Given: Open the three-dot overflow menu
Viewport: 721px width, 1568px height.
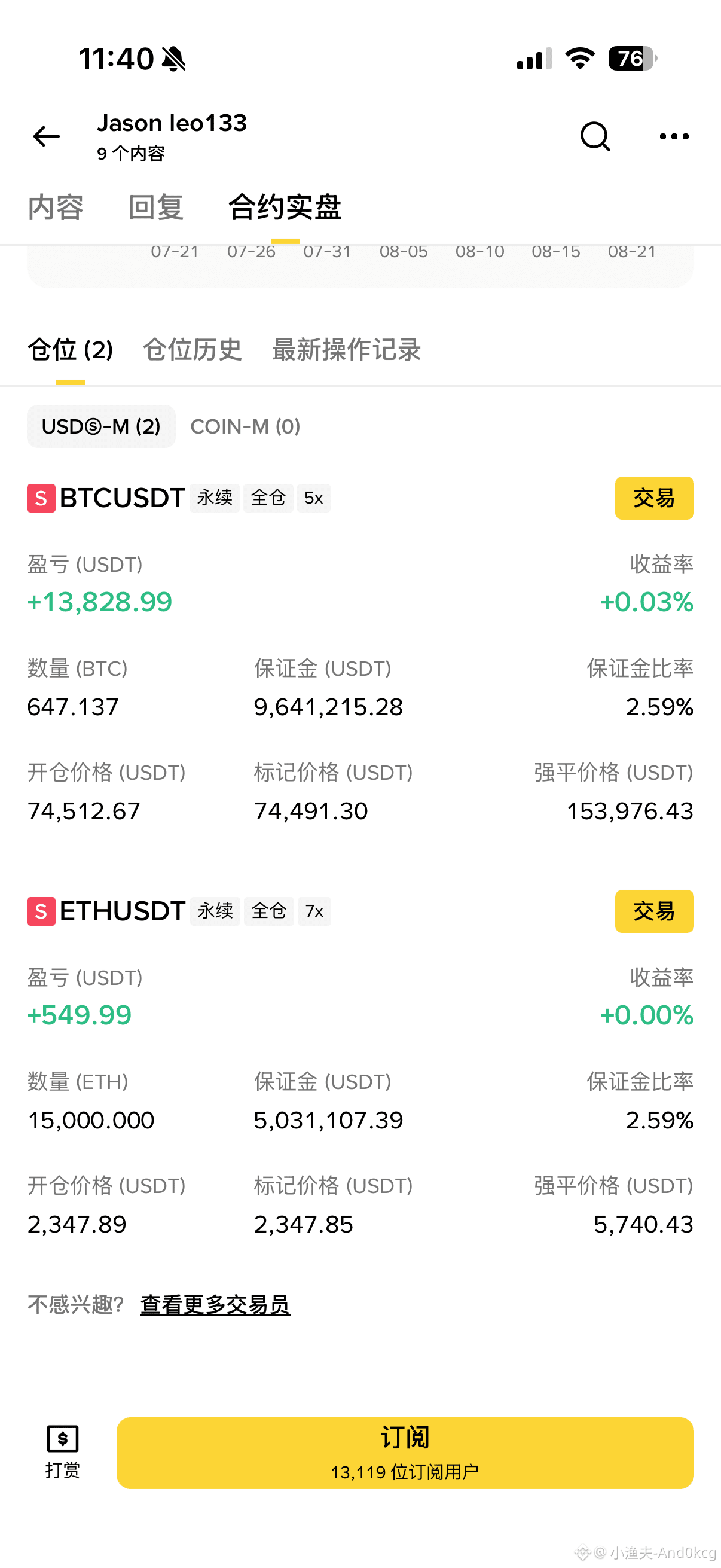Looking at the screenshot, I should click(674, 136).
